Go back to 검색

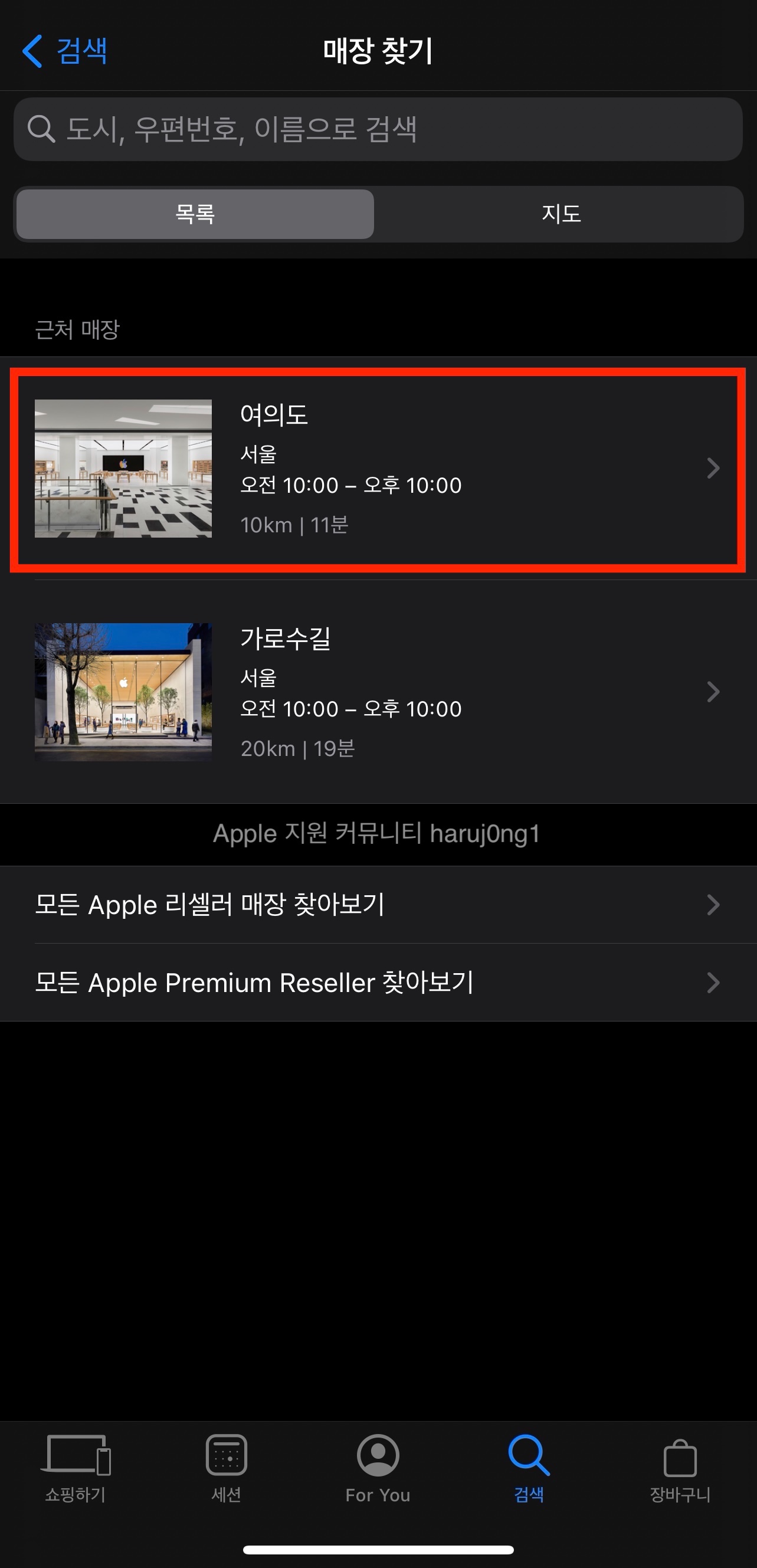(x=65, y=51)
